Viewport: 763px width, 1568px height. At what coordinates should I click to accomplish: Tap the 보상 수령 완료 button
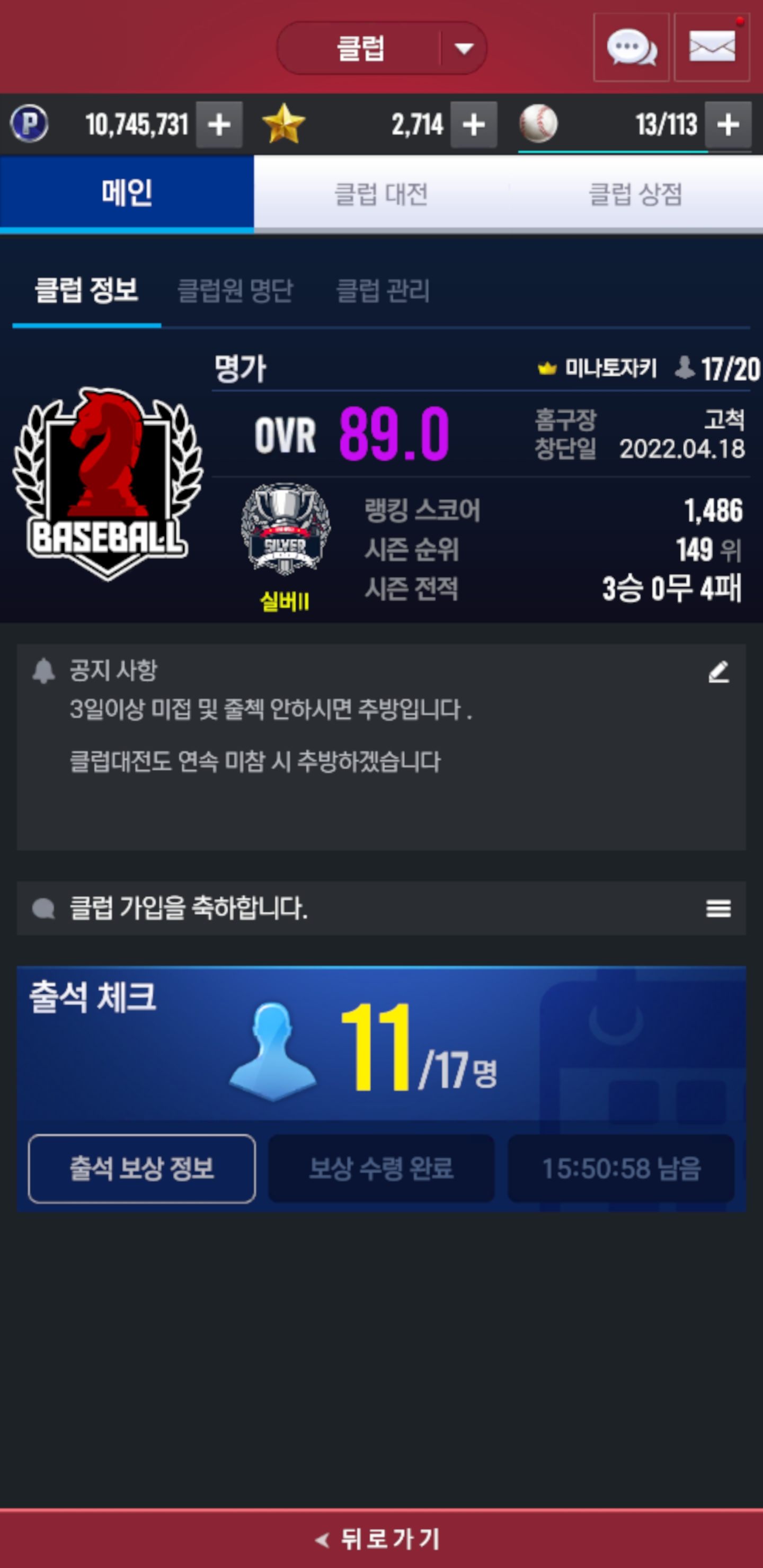point(381,1168)
